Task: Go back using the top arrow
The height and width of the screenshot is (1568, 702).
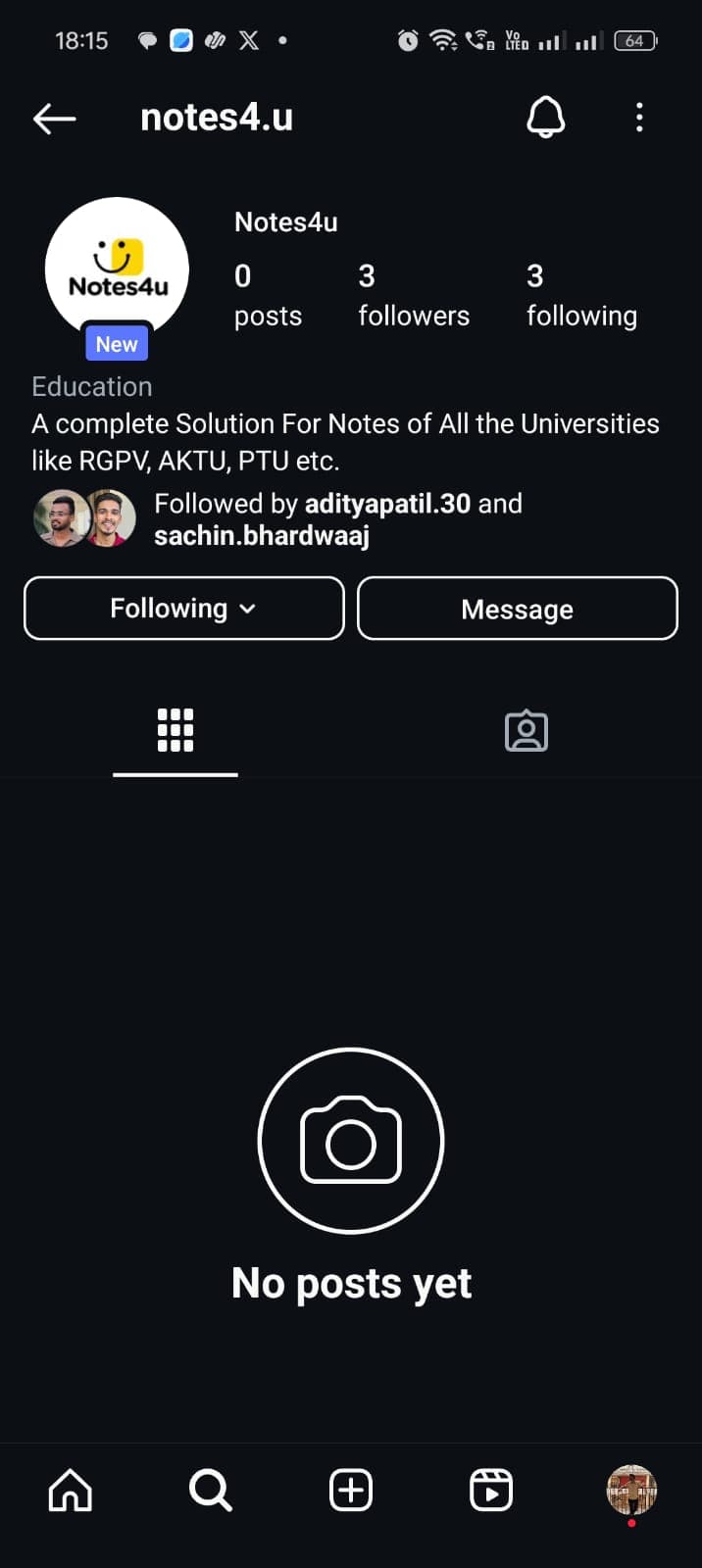Action: click(54, 119)
